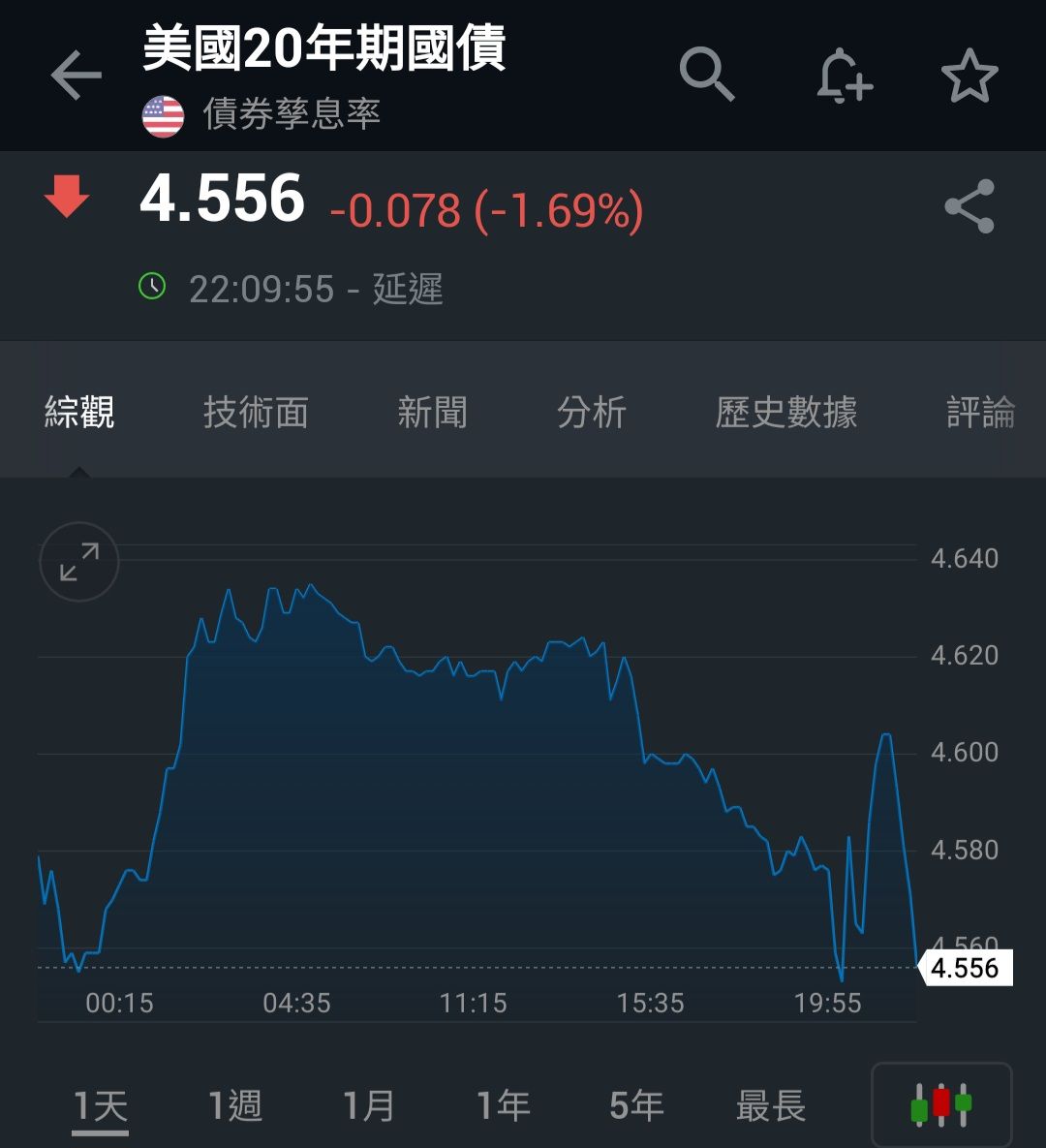Switch chart range to 1週

235,1105
